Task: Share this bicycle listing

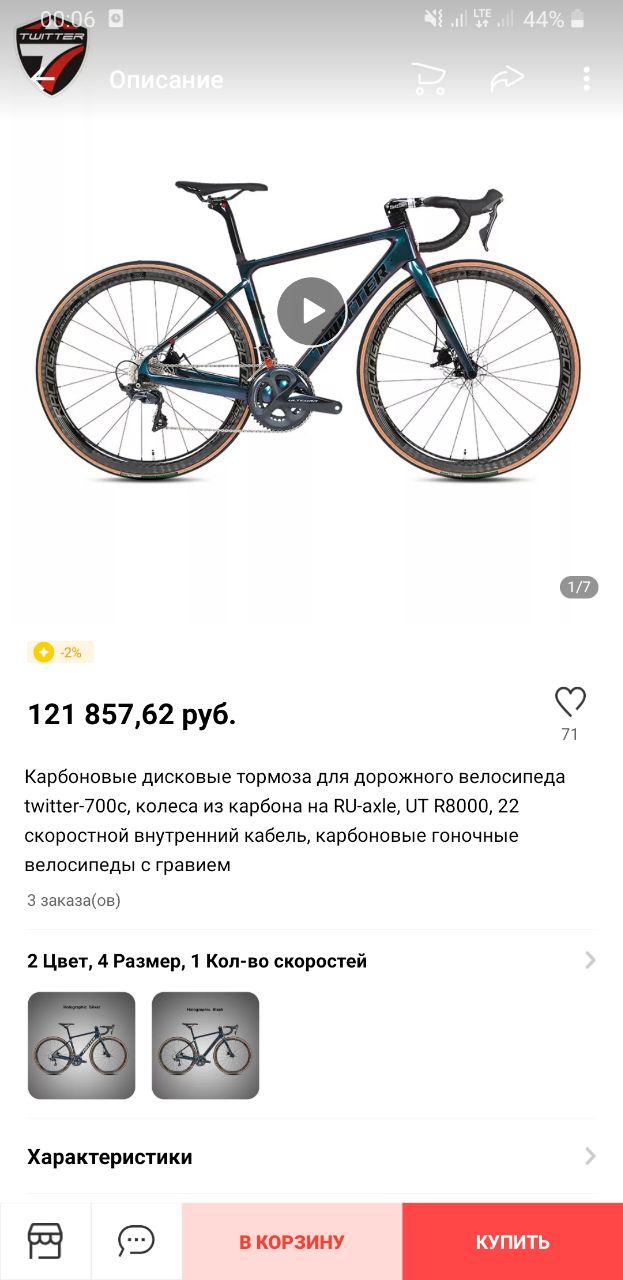Action: pos(507,79)
